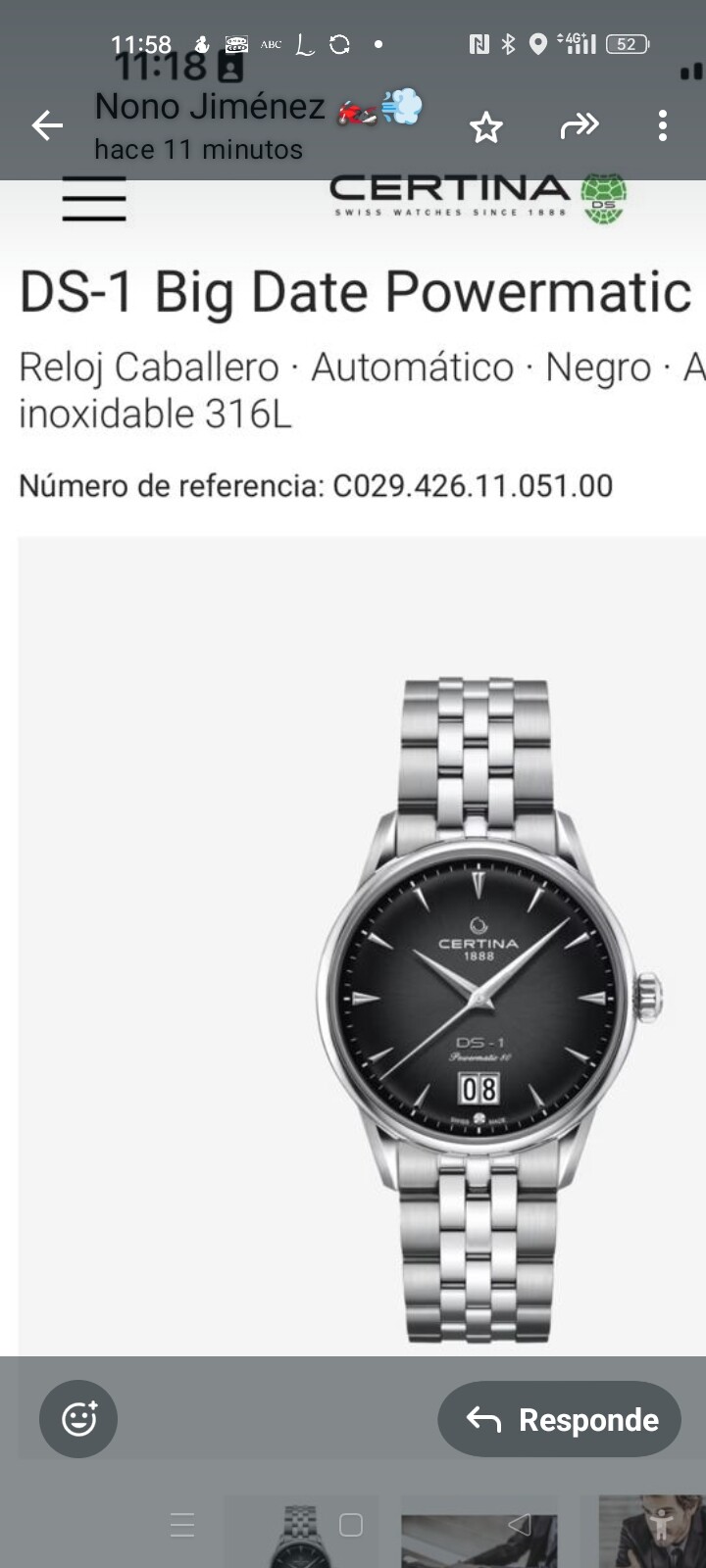The height and width of the screenshot is (1568, 706).
Task: Forward this image to another chat
Action: 579,125
